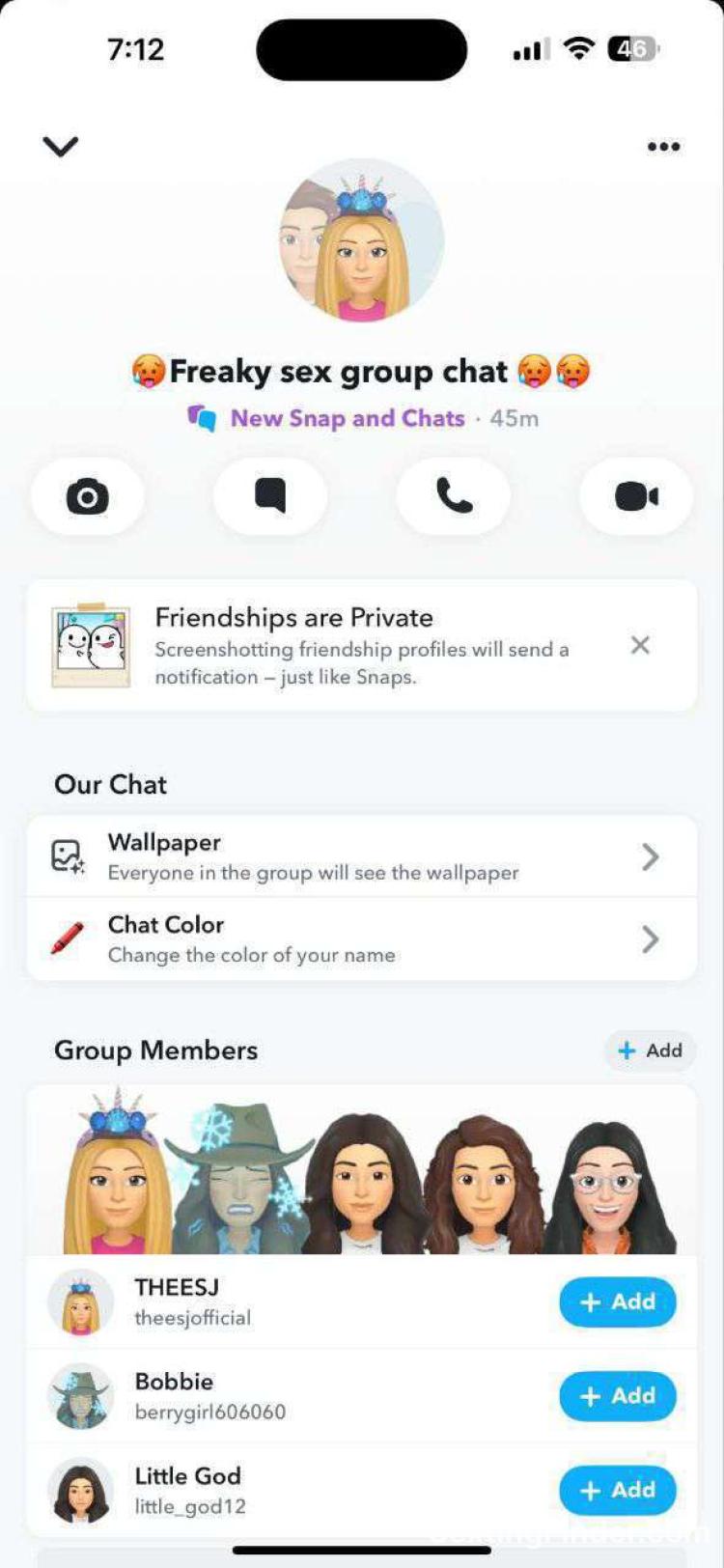Start a voice call with the group
This screenshot has height=1568, width=724.
click(454, 496)
